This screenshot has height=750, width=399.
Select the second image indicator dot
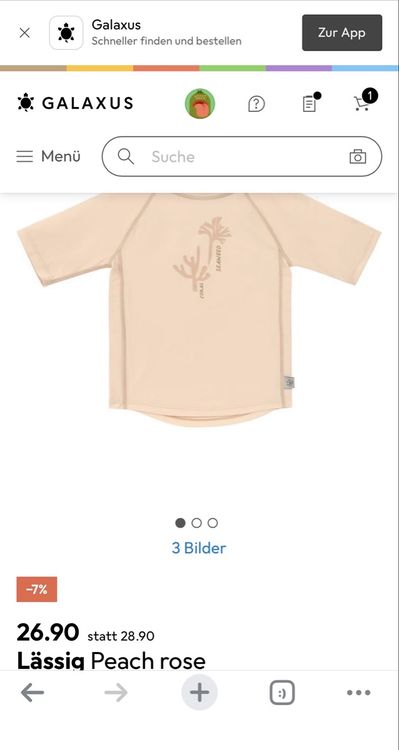coord(196,523)
